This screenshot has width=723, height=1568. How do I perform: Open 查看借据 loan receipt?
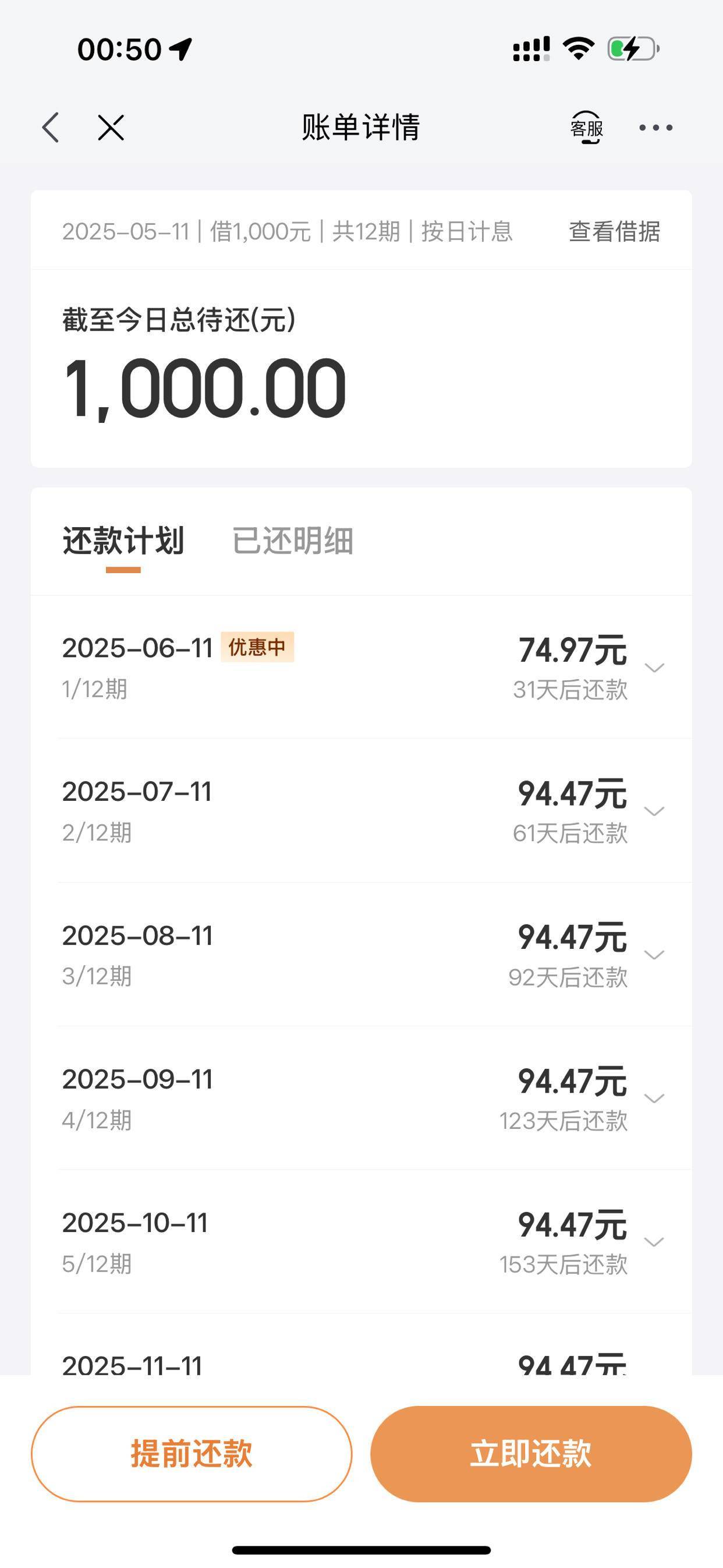(614, 231)
